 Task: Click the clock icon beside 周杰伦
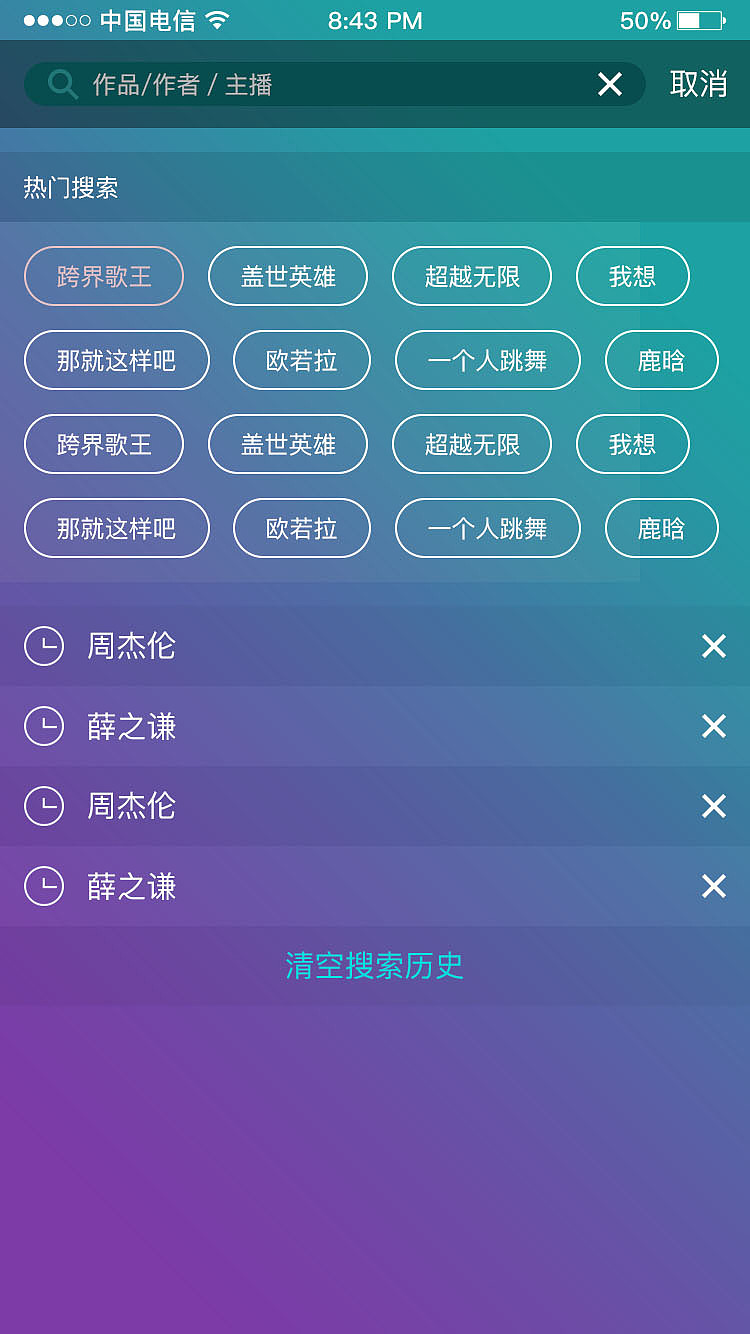(44, 646)
